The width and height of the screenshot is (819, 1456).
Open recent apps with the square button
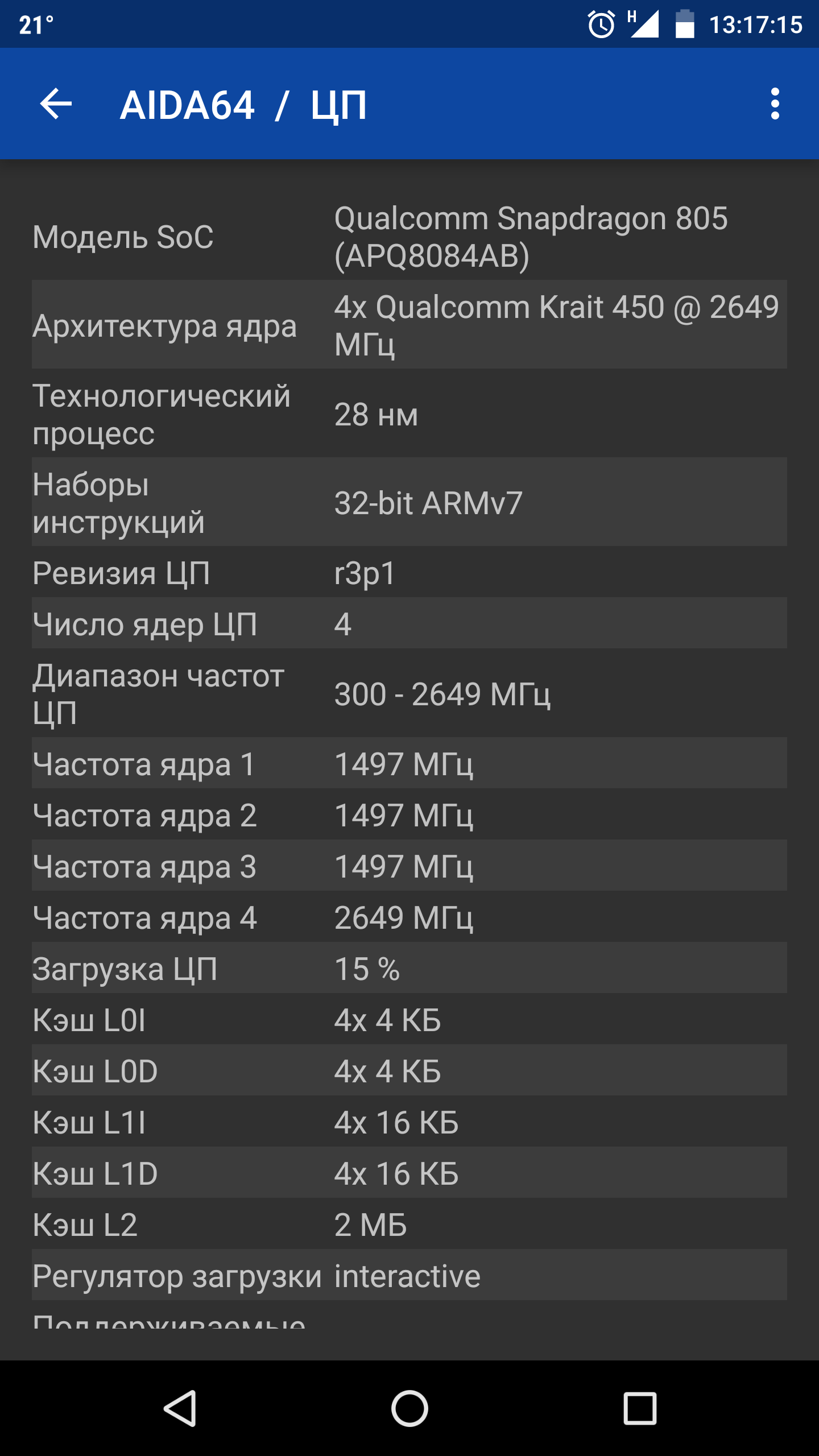tap(640, 1408)
